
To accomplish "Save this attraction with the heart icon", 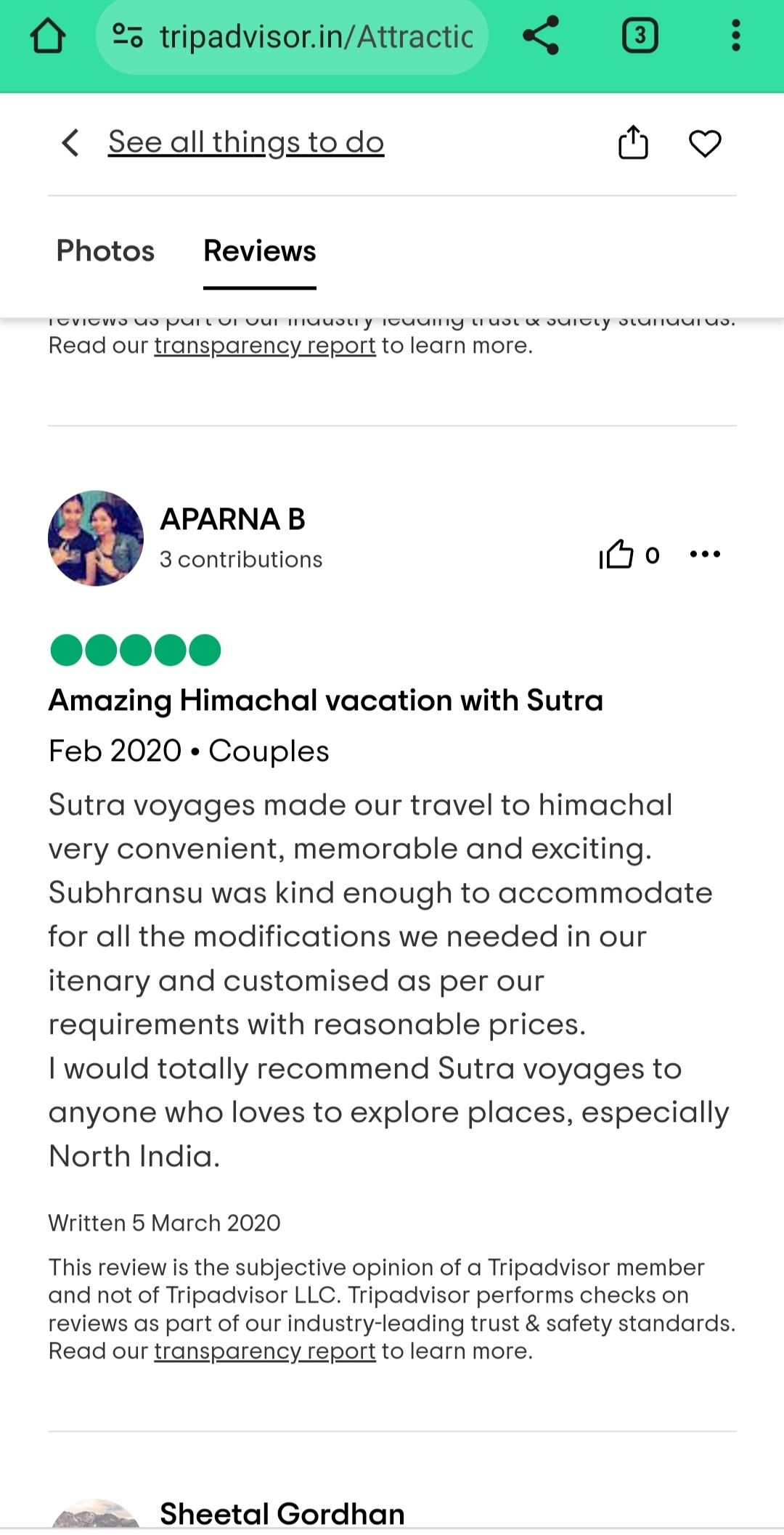I will click(705, 143).
